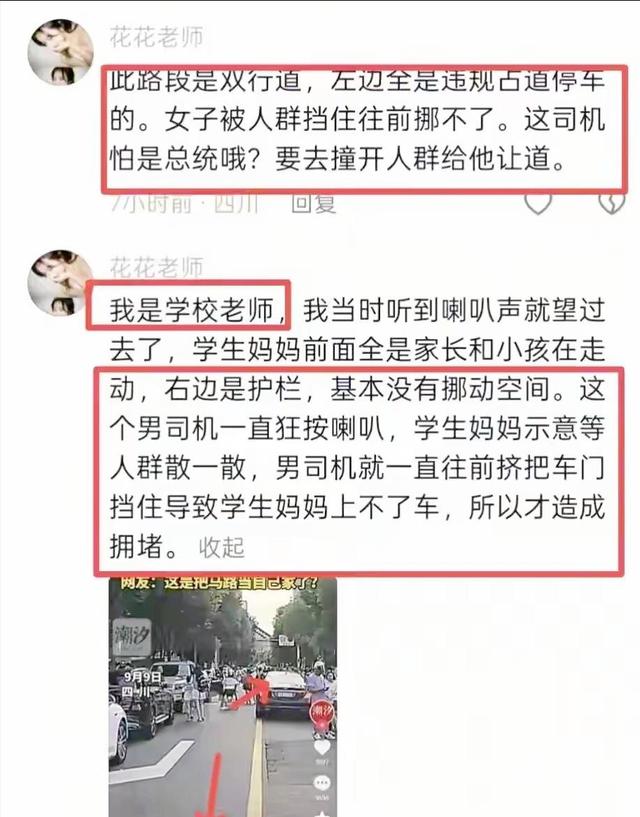Open 花花老师's avatar on the second comment
Screen dimensions: 640x817
(60, 284)
